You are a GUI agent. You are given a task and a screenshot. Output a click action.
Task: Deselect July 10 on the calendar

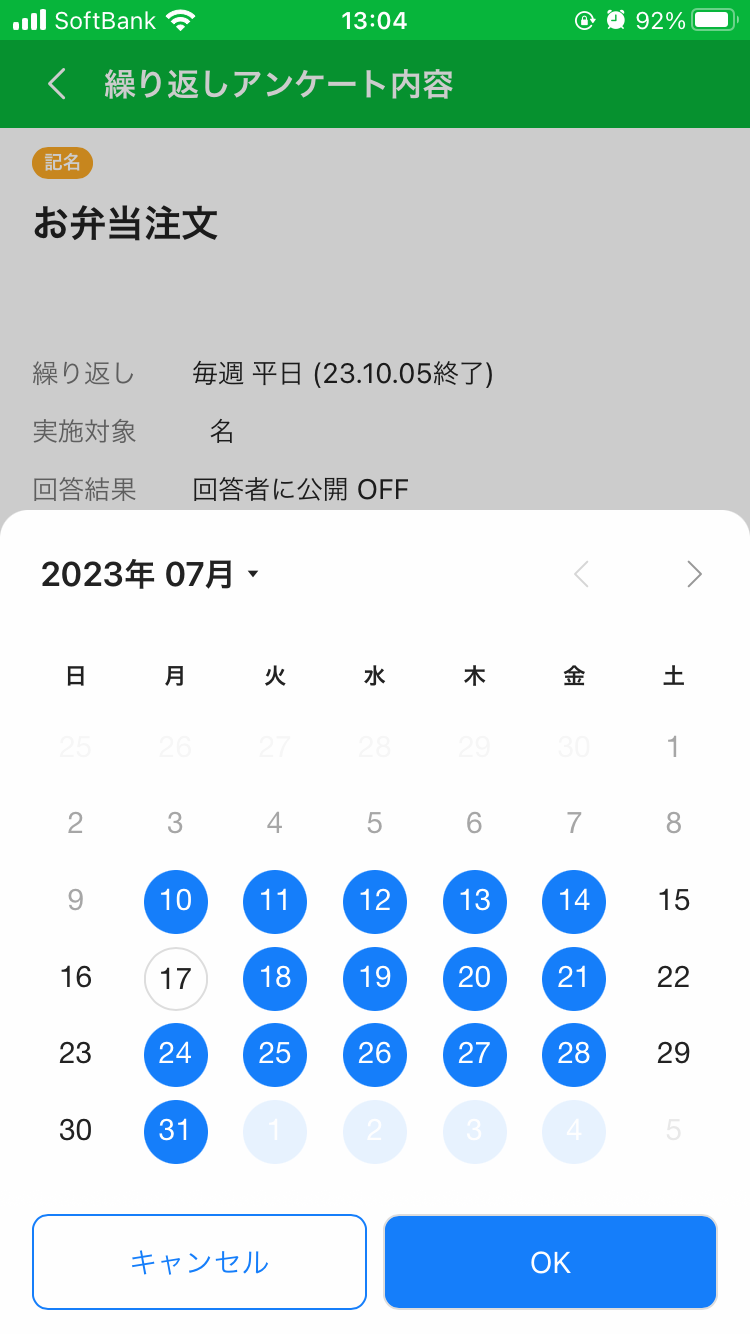point(175,901)
